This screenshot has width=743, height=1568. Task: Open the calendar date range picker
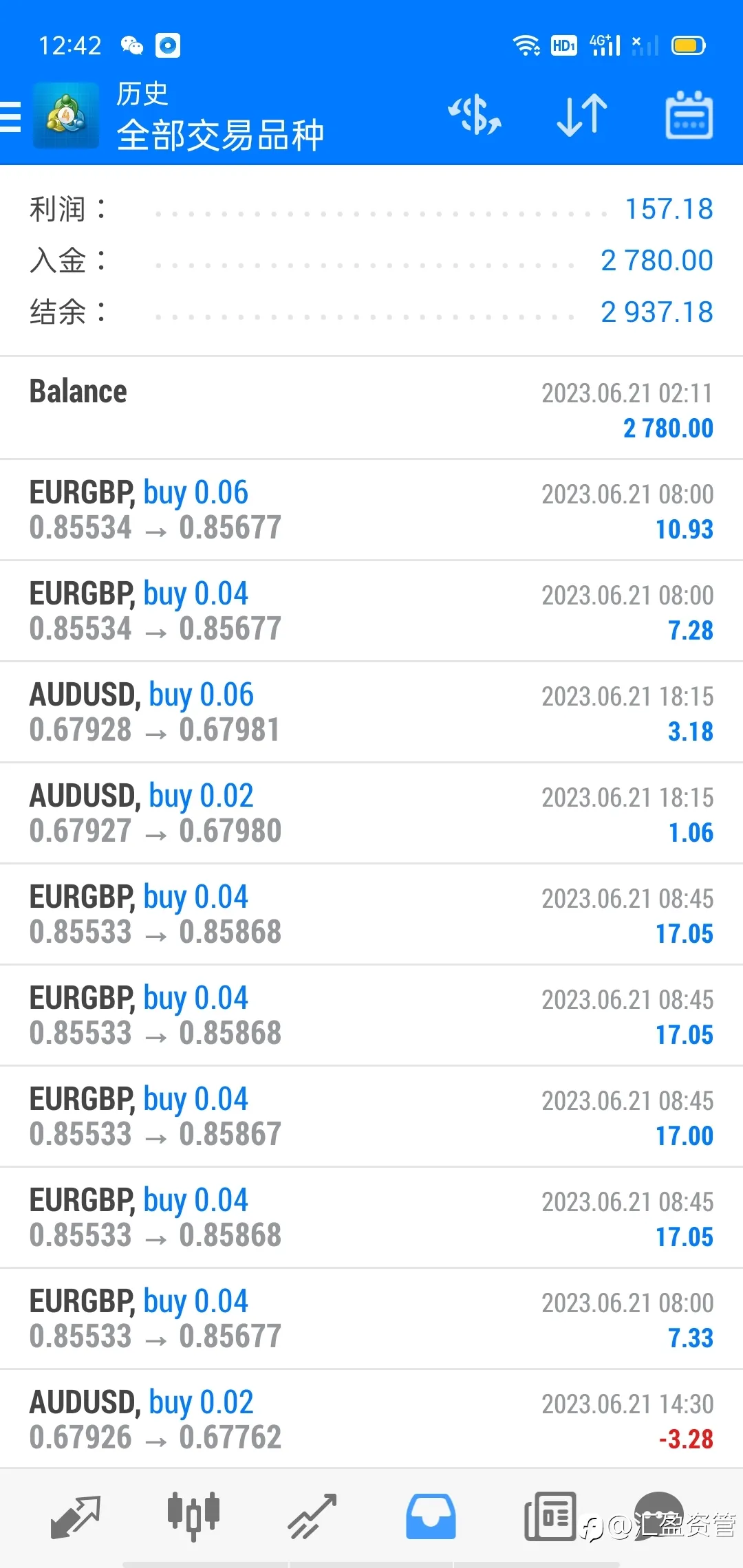(689, 115)
